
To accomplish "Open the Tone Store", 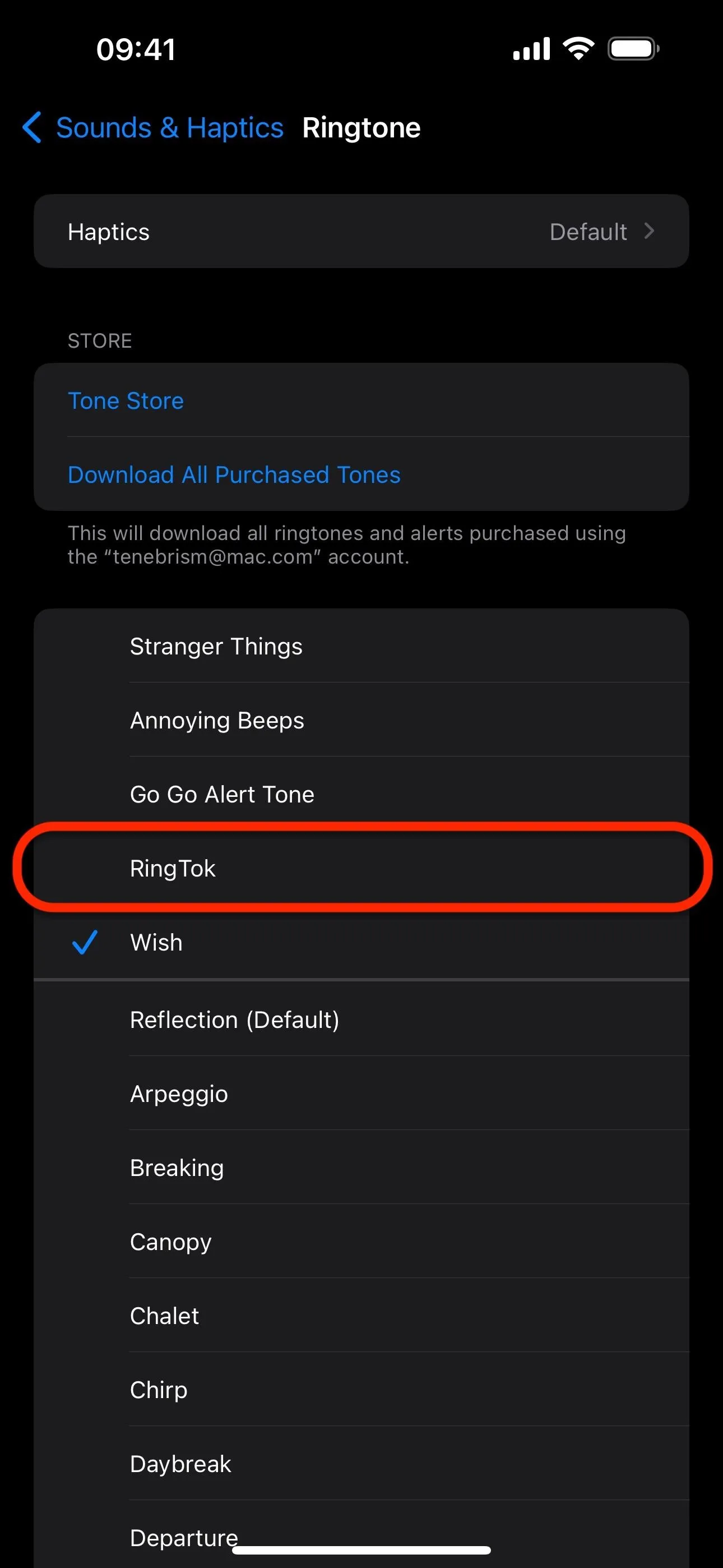I will [361, 400].
